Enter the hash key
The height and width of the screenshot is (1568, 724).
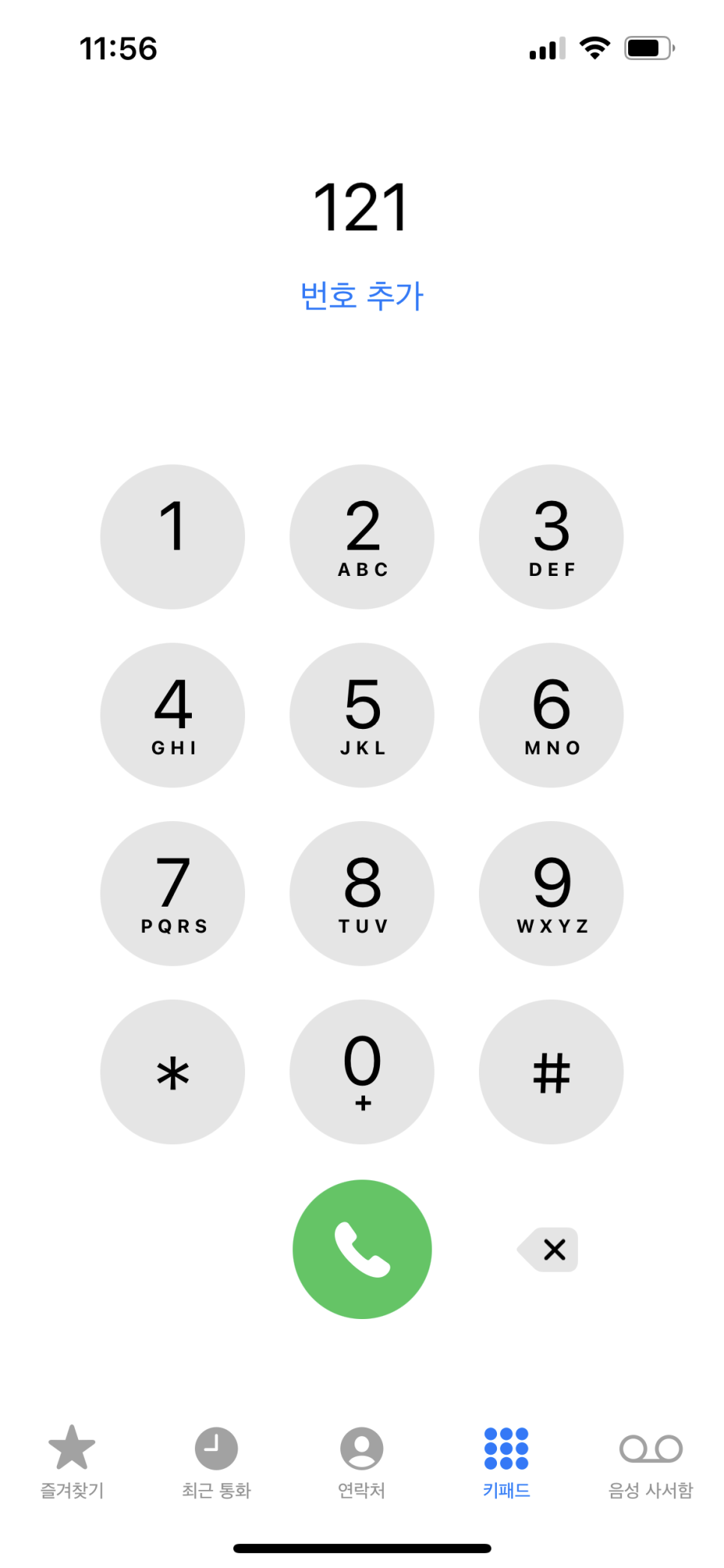(552, 1072)
